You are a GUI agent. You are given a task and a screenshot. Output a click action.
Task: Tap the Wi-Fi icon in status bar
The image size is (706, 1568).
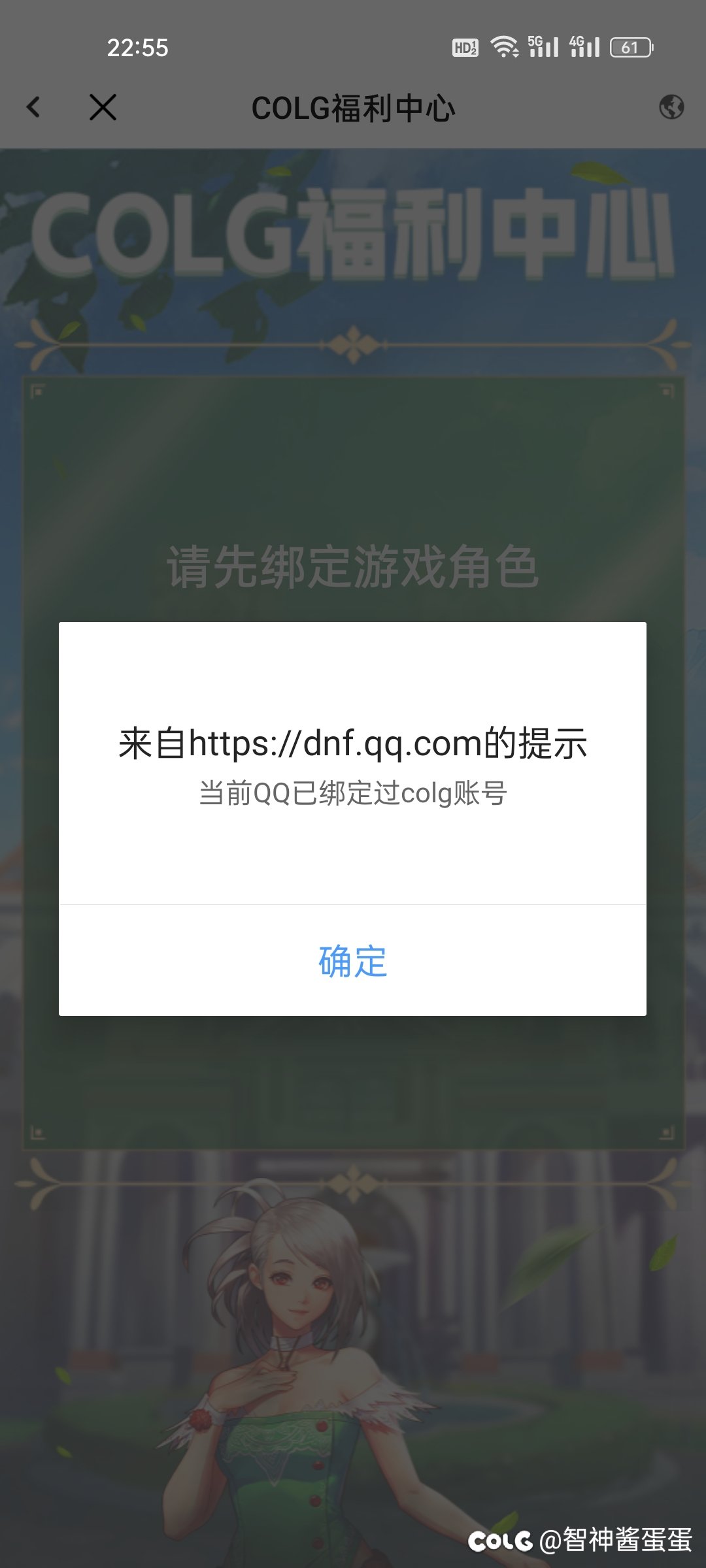[x=505, y=46]
